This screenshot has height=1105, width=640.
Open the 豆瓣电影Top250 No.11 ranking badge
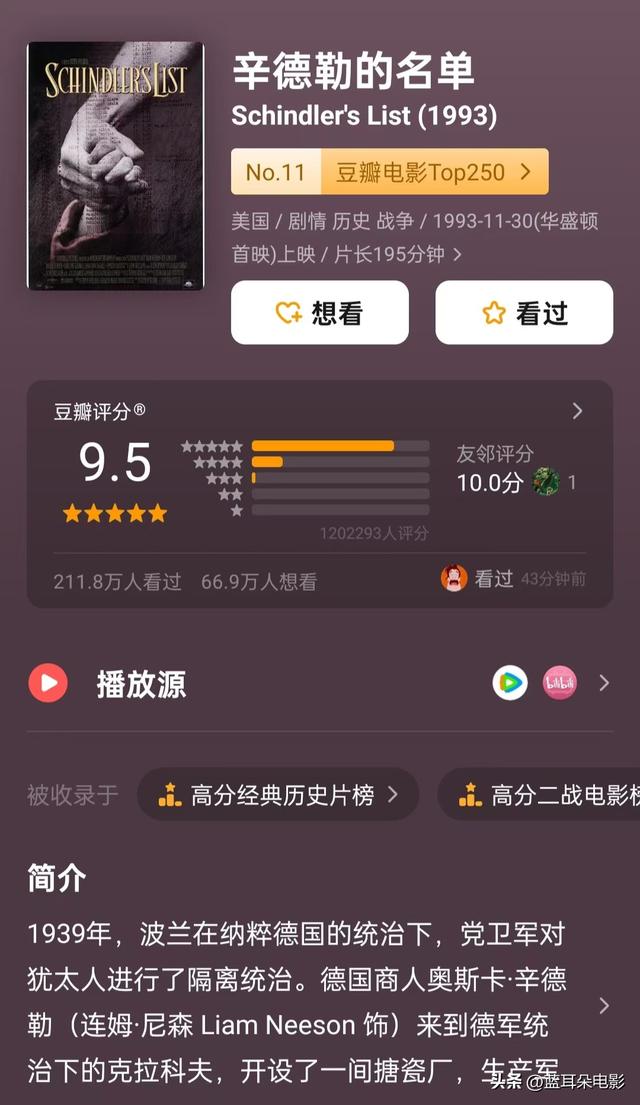pos(389,172)
